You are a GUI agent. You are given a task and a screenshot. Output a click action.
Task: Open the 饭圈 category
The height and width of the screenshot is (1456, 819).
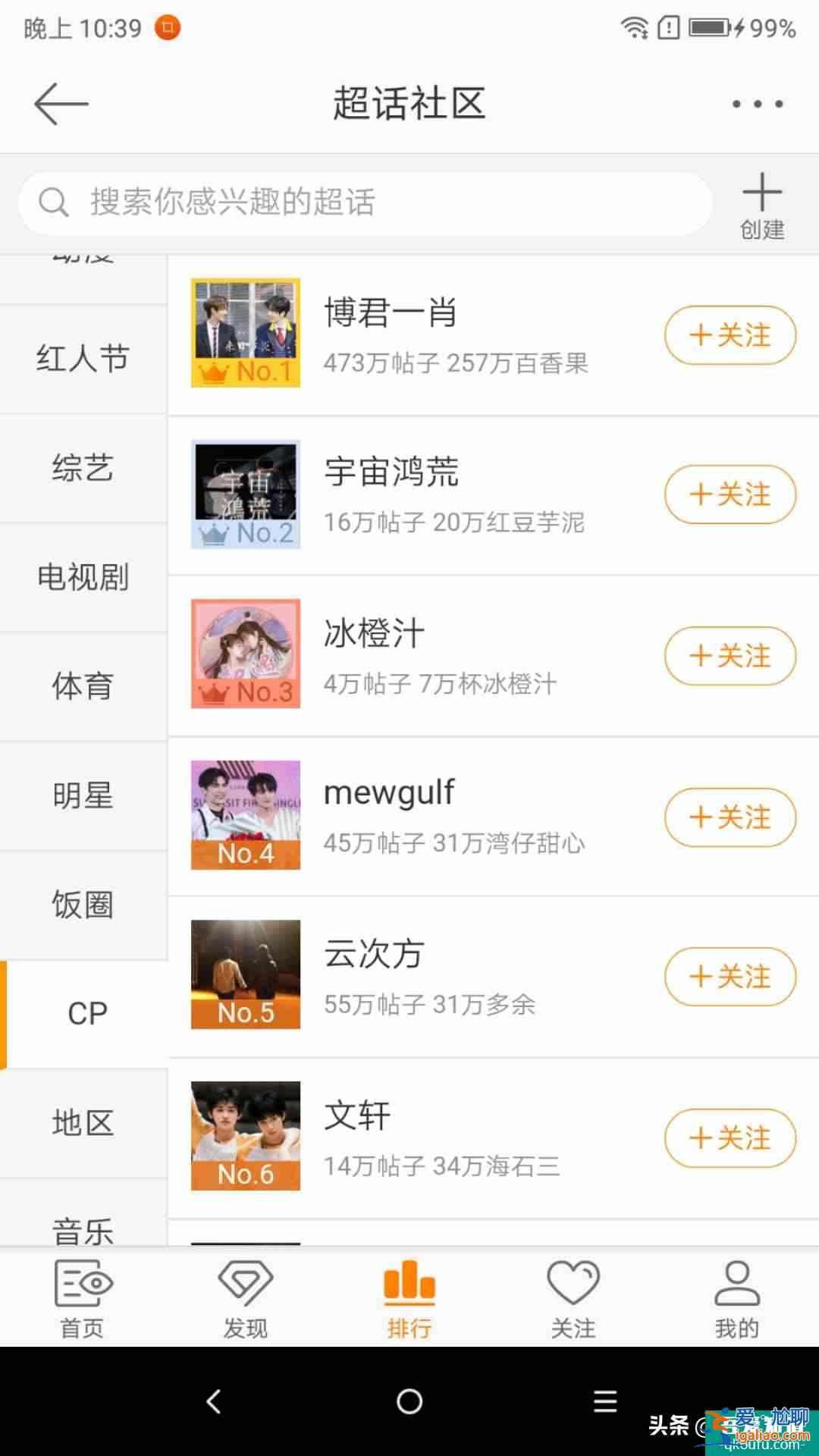click(83, 905)
